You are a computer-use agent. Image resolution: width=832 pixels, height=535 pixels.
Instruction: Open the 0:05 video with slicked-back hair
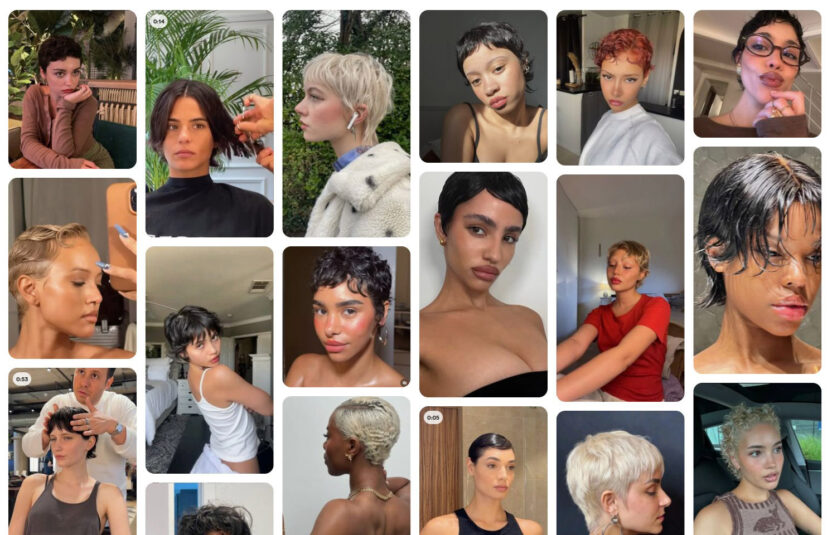click(x=483, y=470)
